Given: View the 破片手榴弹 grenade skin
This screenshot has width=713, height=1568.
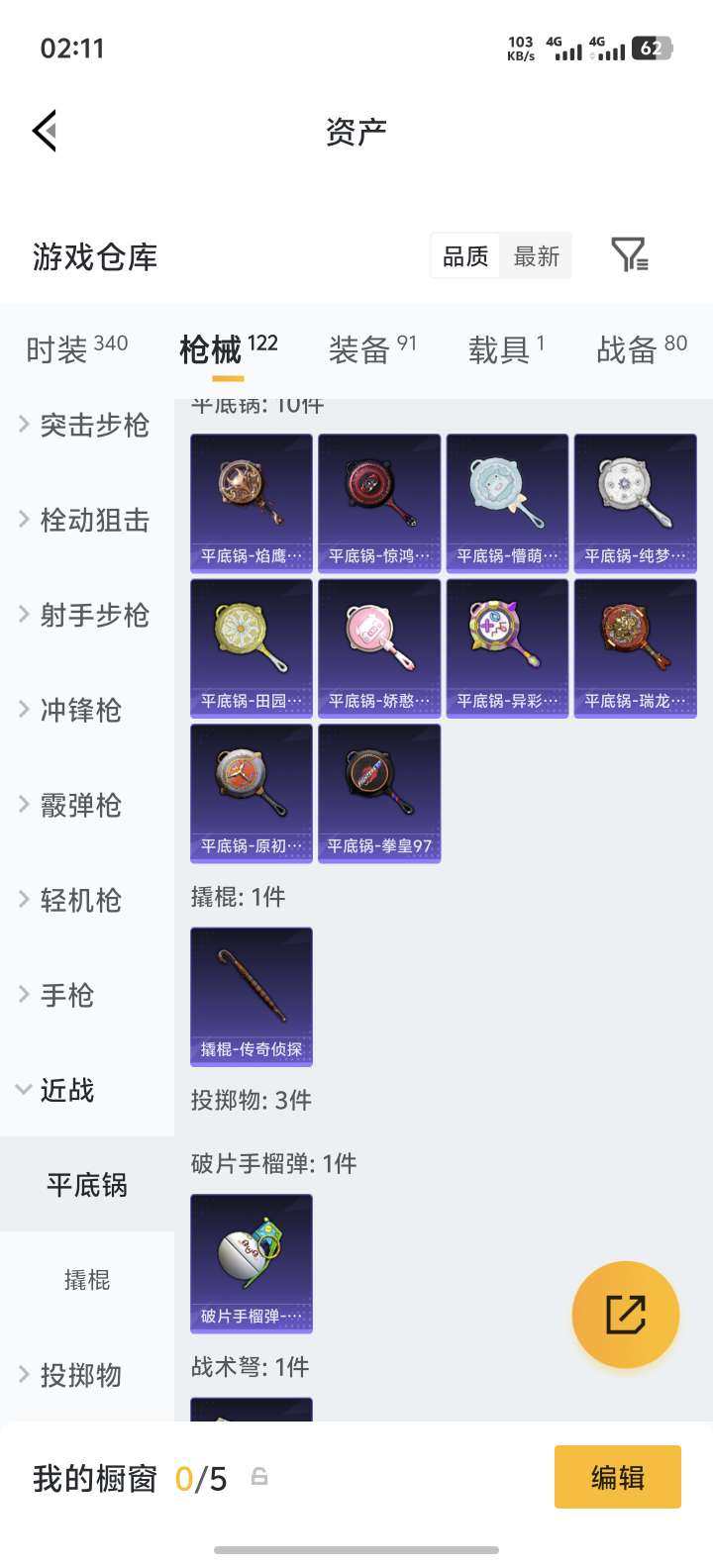Looking at the screenshot, I should pyautogui.click(x=251, y=1262).
